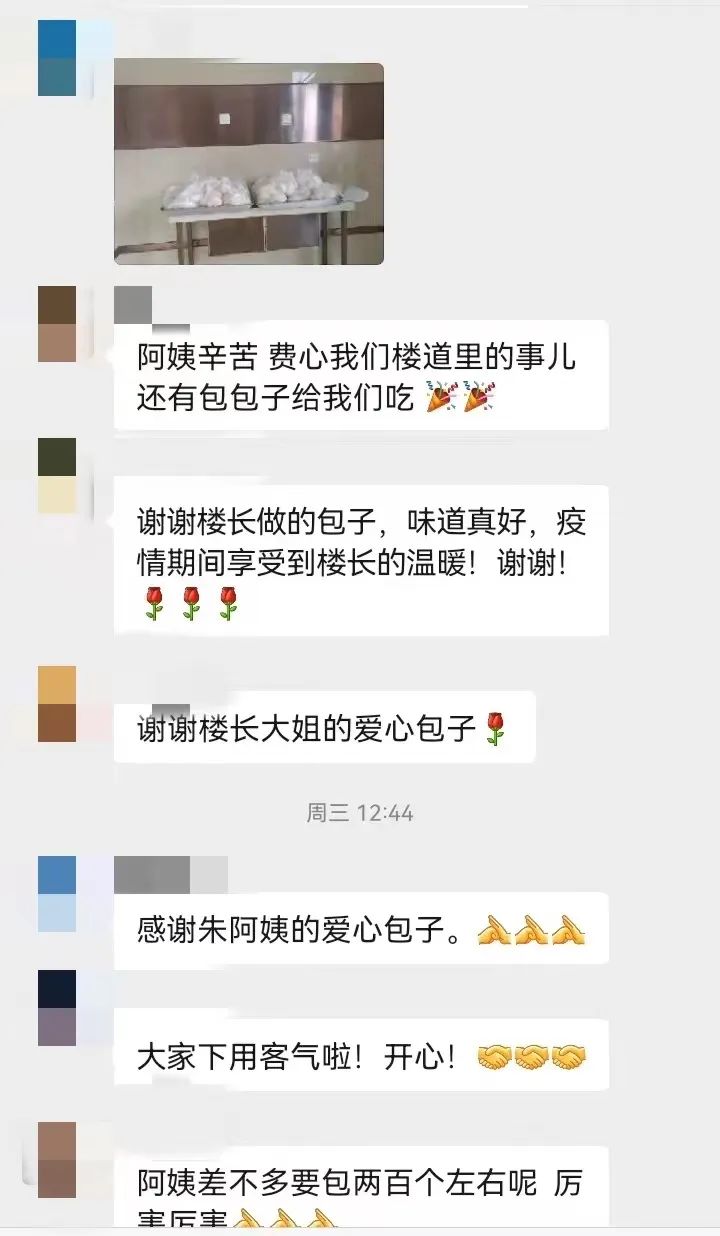Viewport: 720px width, 1236px height.
Task: Open avatar beside 大家下用客气啦 message
Action: coord(57,1008)
